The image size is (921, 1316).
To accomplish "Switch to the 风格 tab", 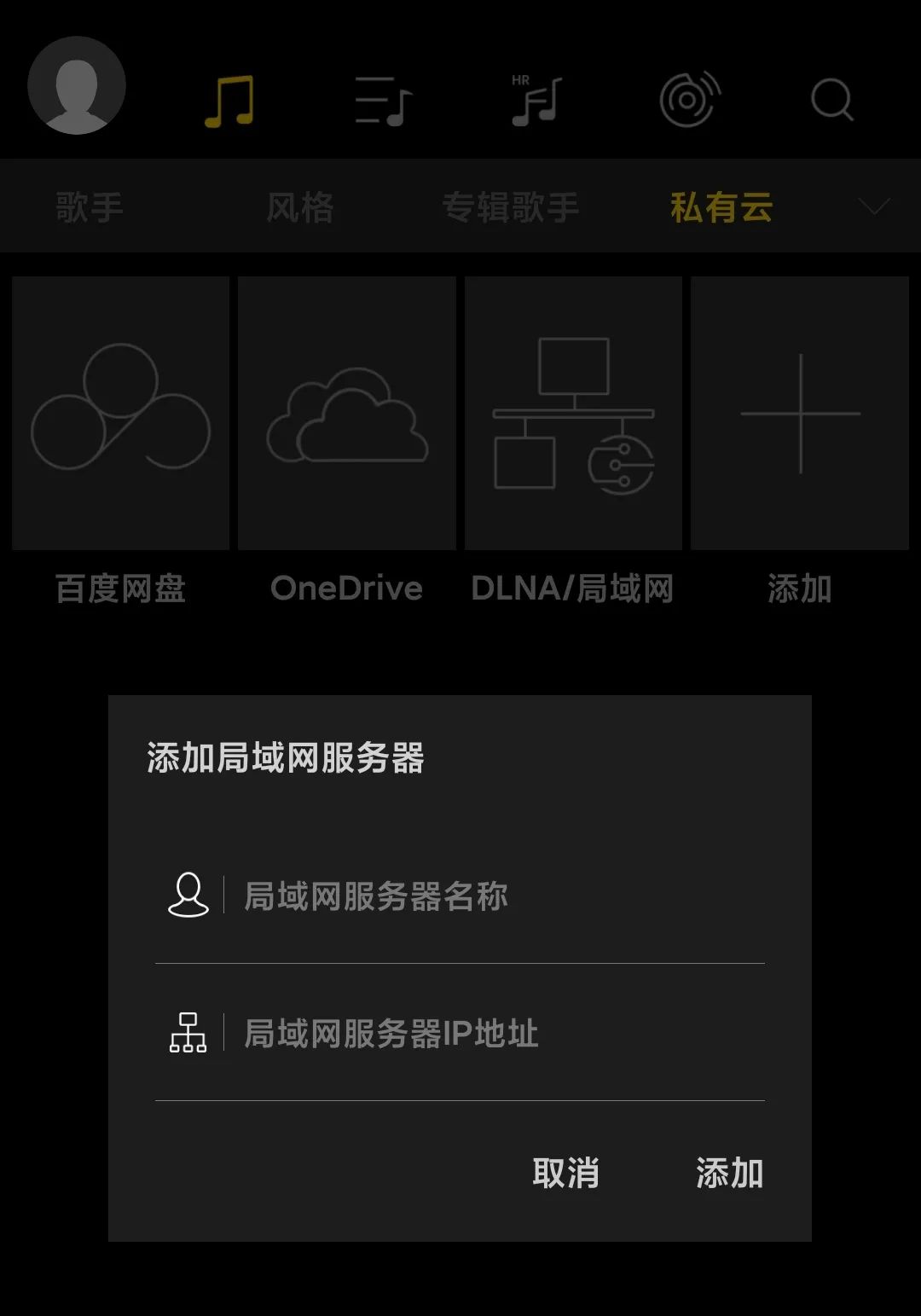I will coord(302,206).
